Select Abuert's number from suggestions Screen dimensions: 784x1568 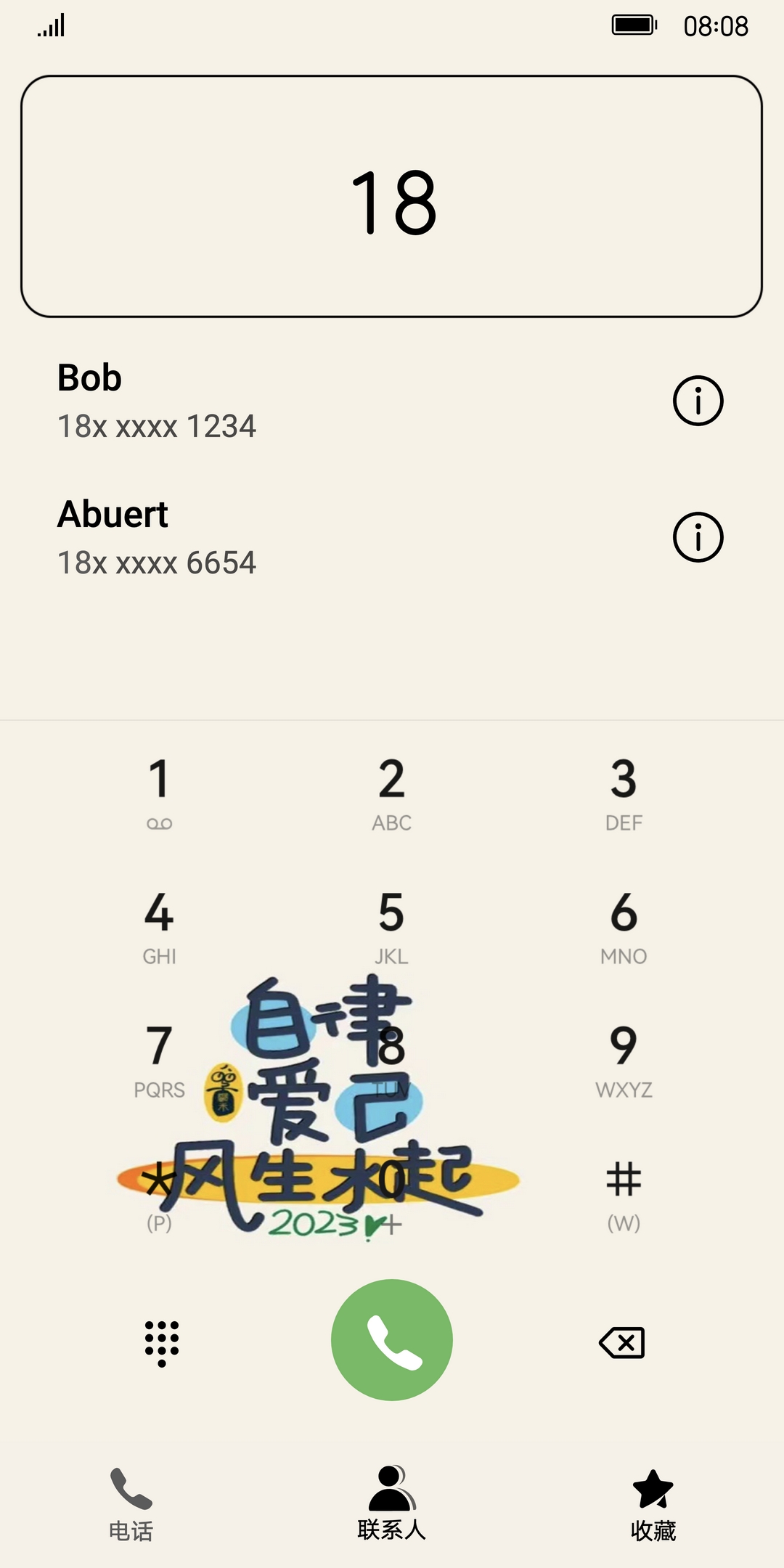290,537
